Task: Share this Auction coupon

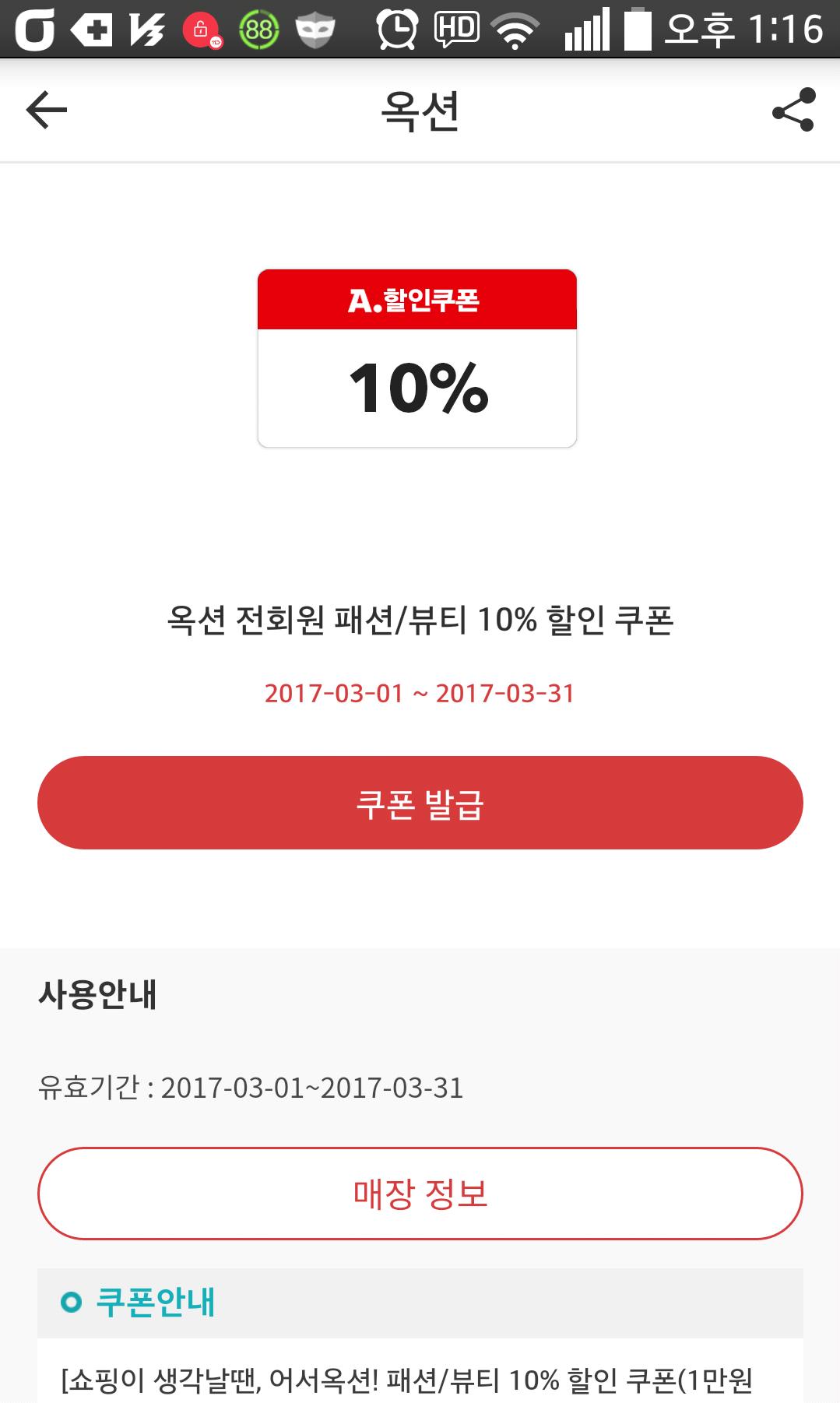Action: [x=793, y=110]
